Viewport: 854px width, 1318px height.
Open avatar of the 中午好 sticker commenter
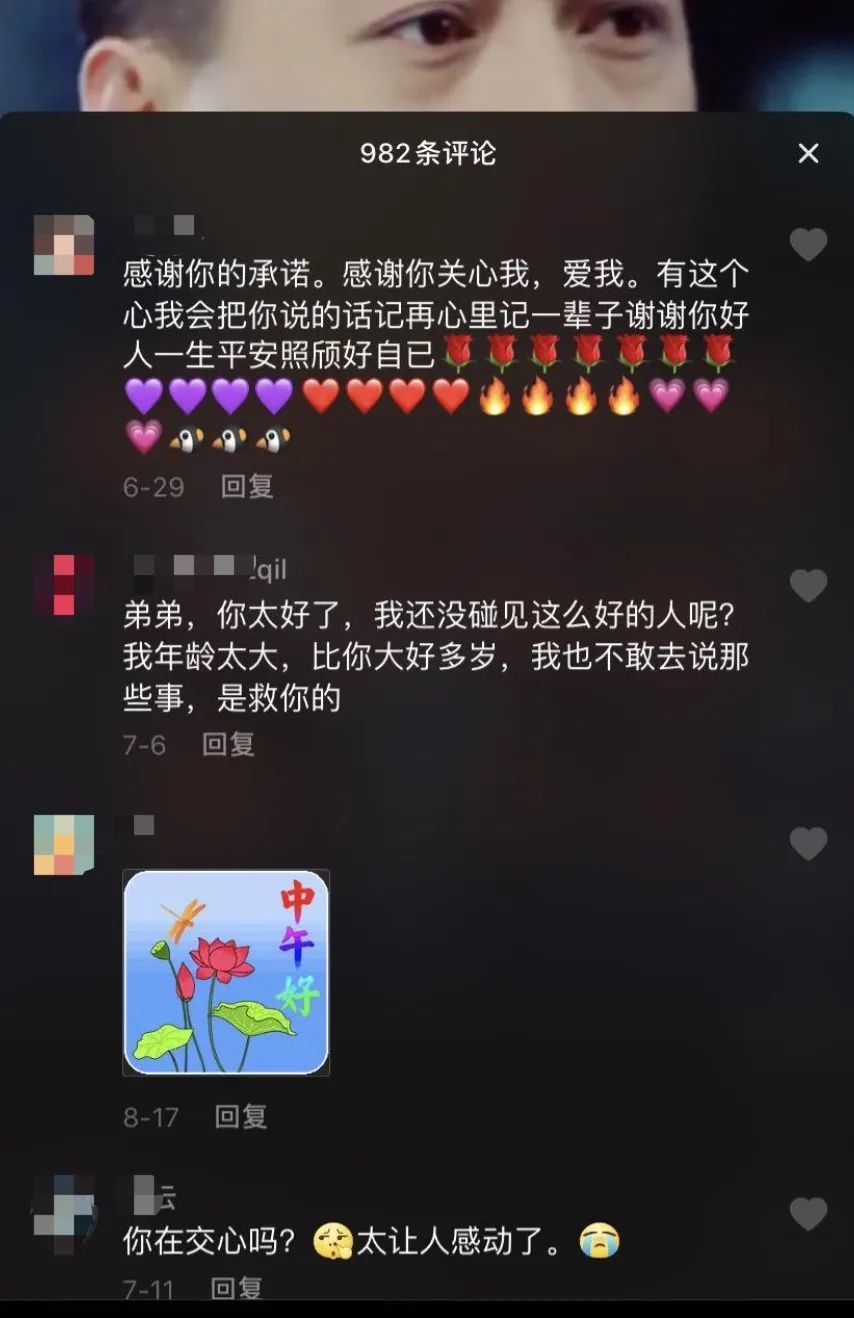[x=64, y=845]
